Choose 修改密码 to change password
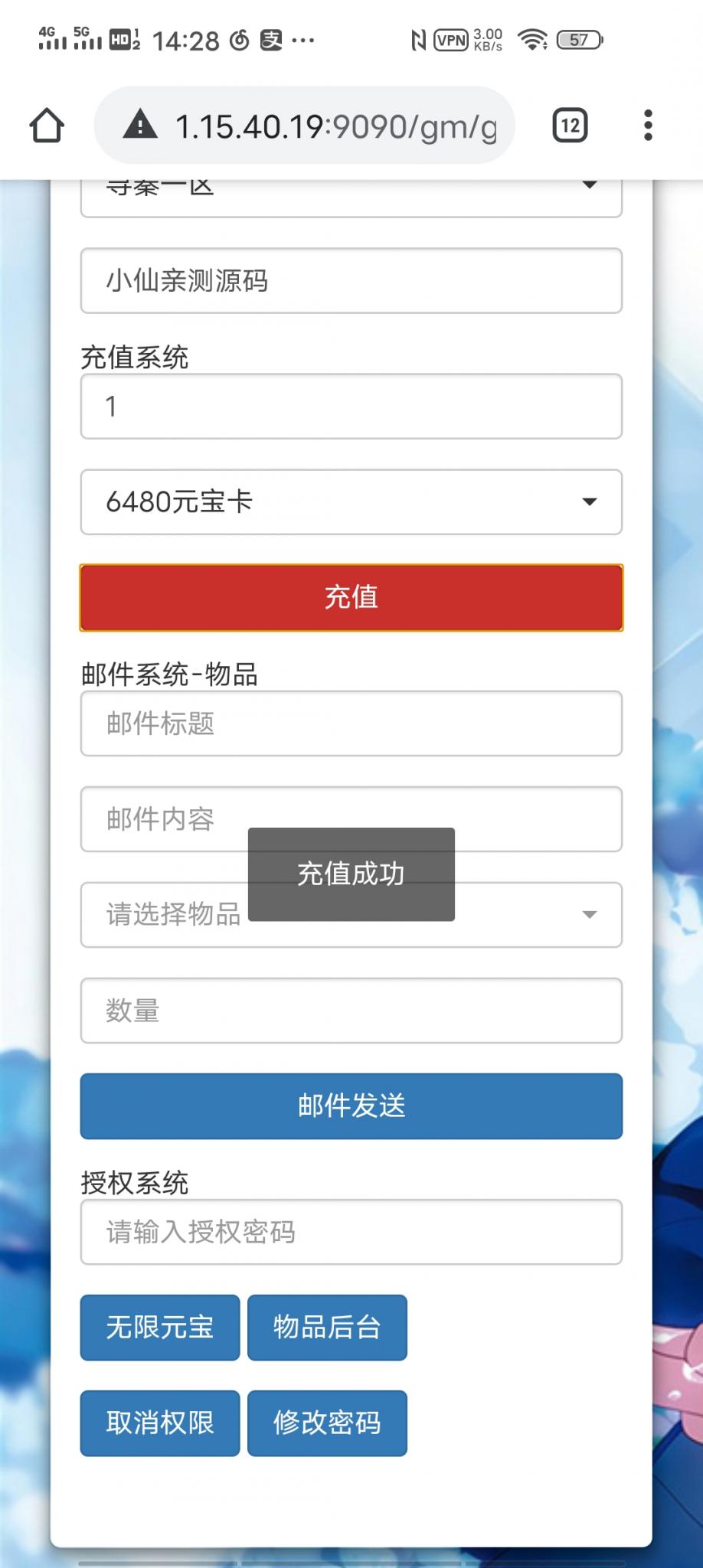The height and width of the screenshot is (1568, 703). click(x=327, y=1423)
